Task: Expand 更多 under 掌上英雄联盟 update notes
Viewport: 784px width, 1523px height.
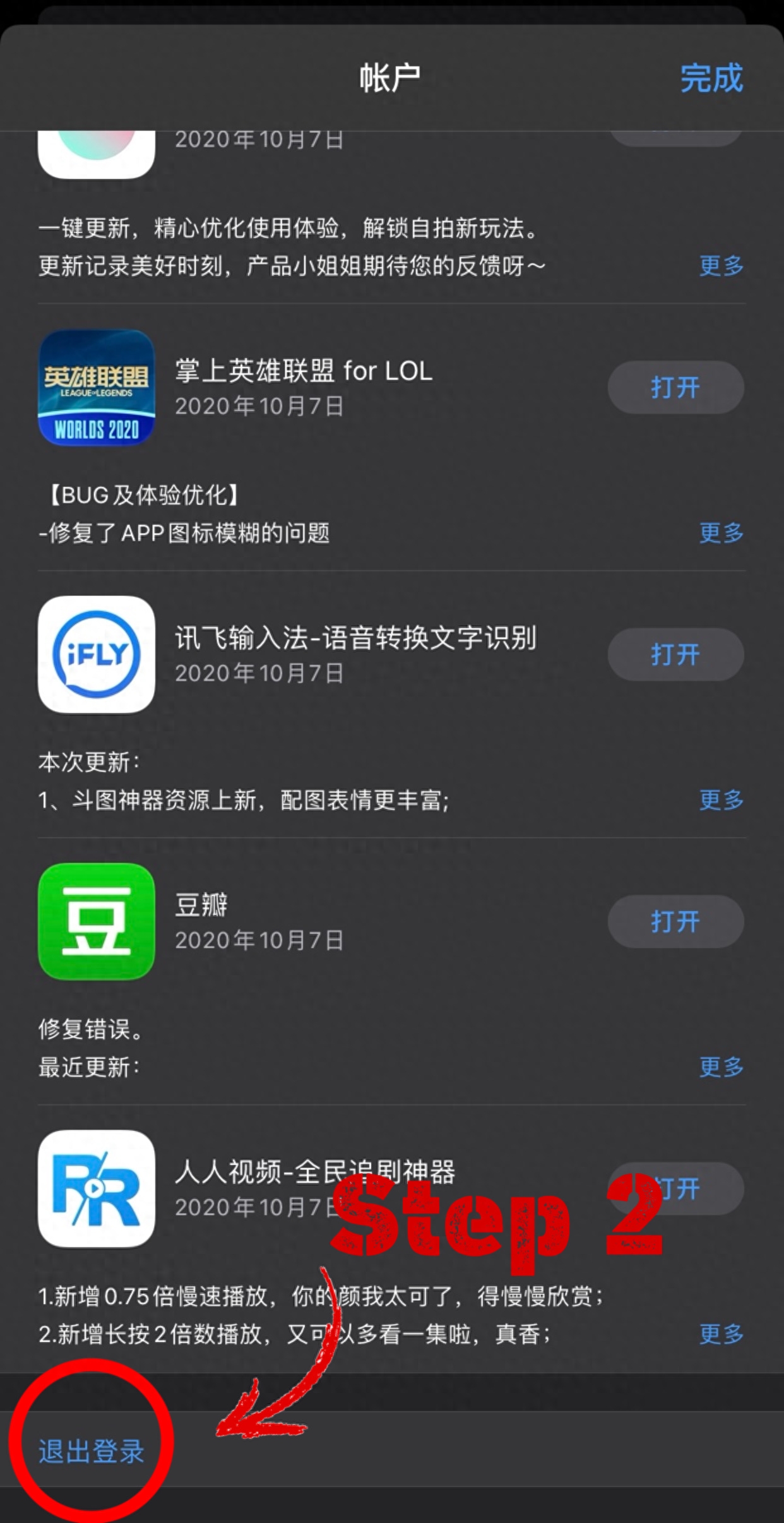Action: point(721,533)
